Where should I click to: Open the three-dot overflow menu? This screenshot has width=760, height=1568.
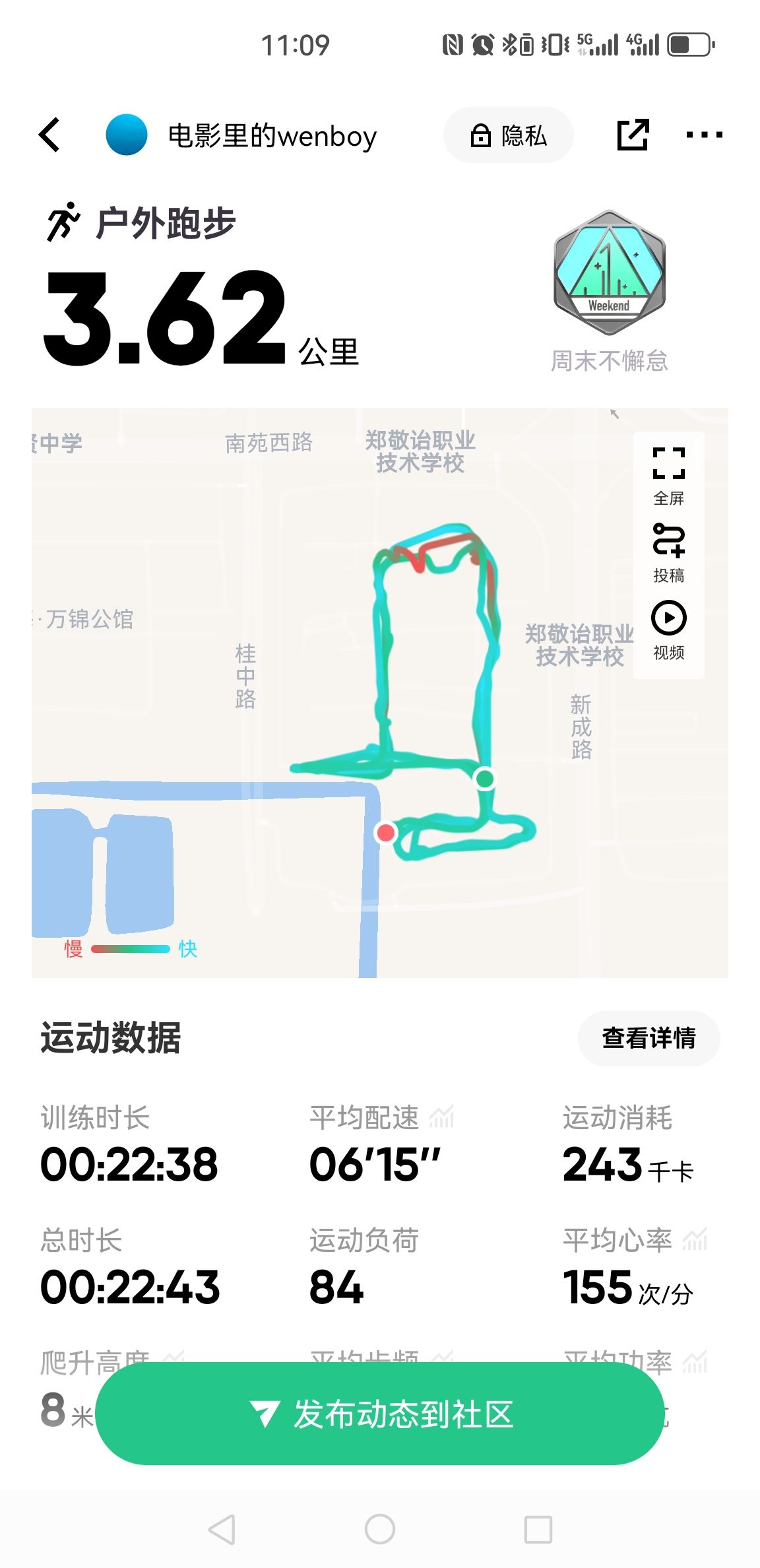tap(704, 135)
